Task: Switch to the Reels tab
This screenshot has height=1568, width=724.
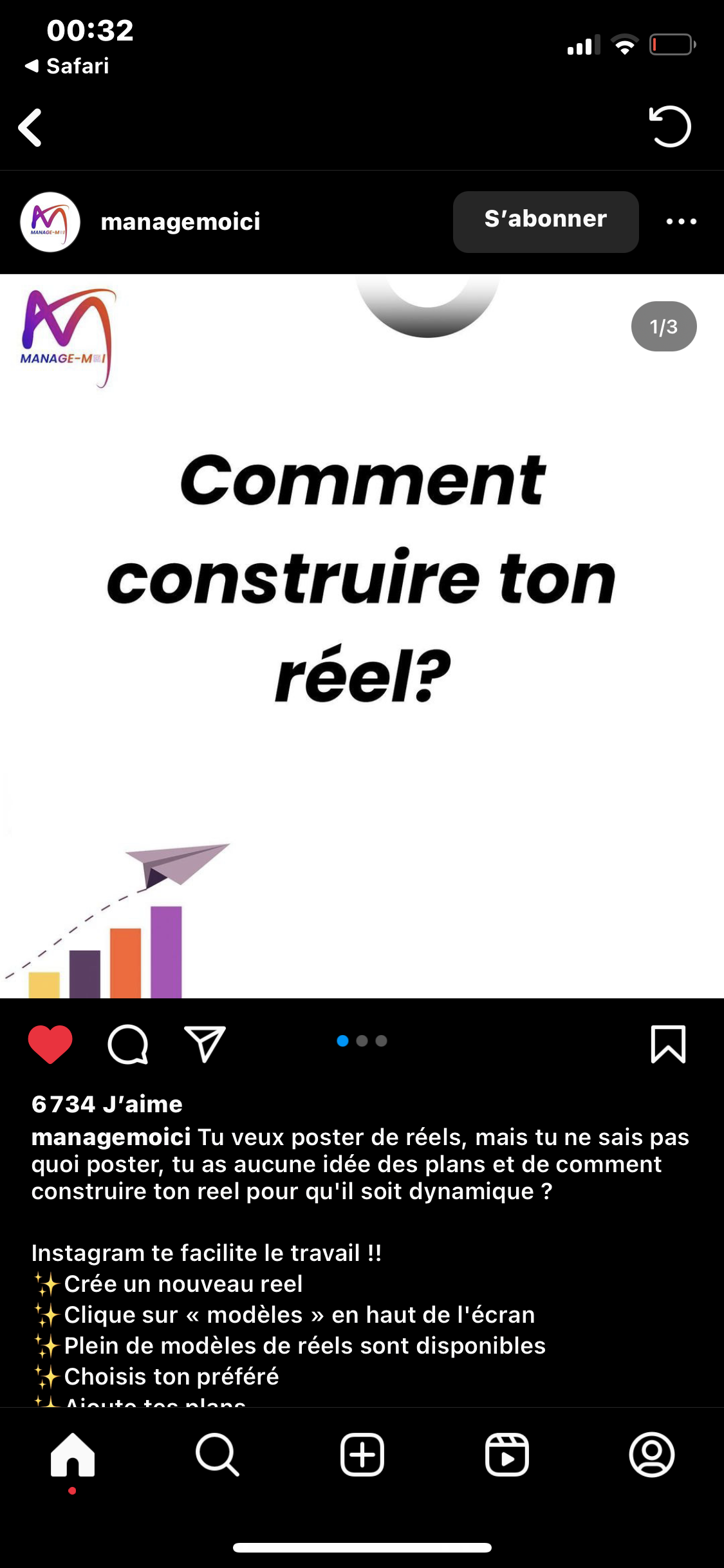Action: [507, 1455]
